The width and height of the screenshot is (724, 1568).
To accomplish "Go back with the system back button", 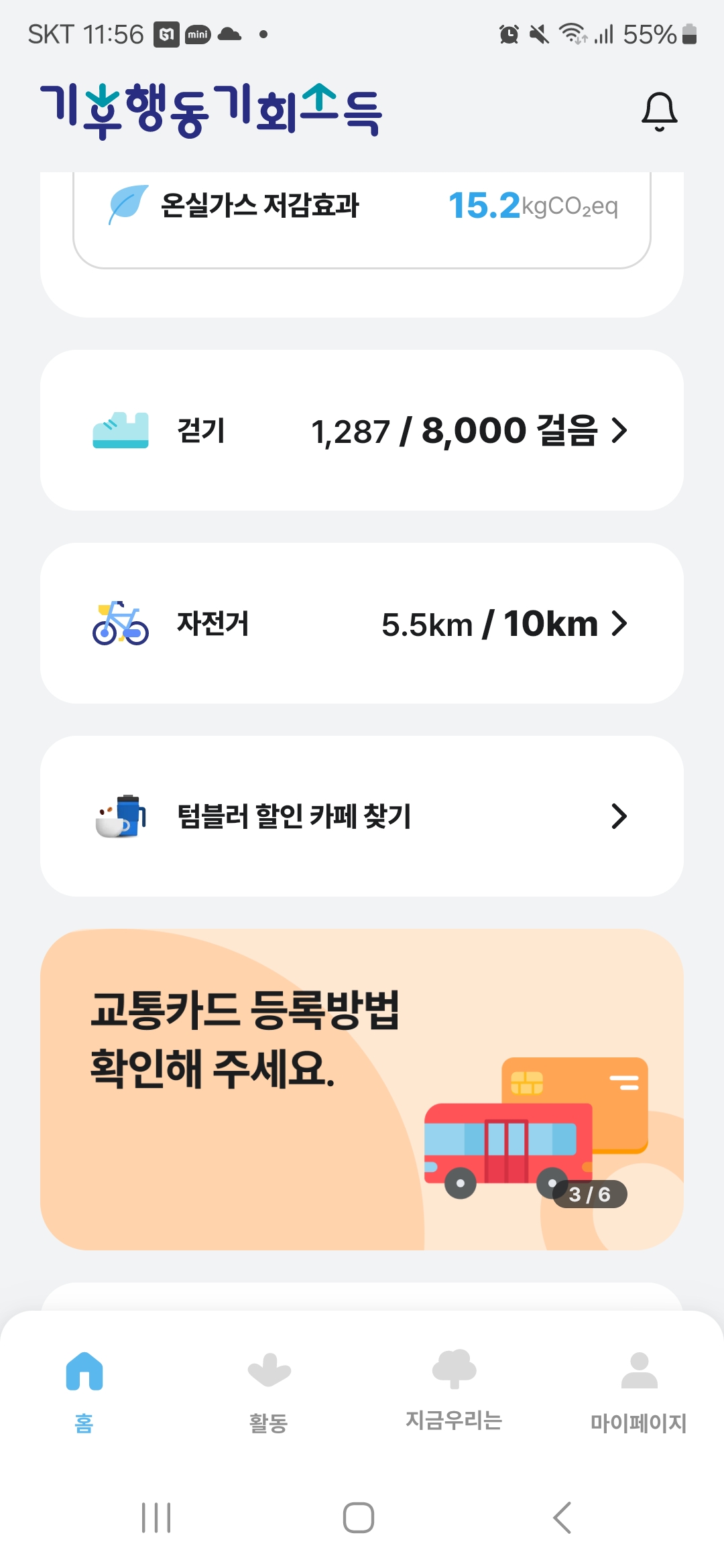I will (x=562, y=1518).
